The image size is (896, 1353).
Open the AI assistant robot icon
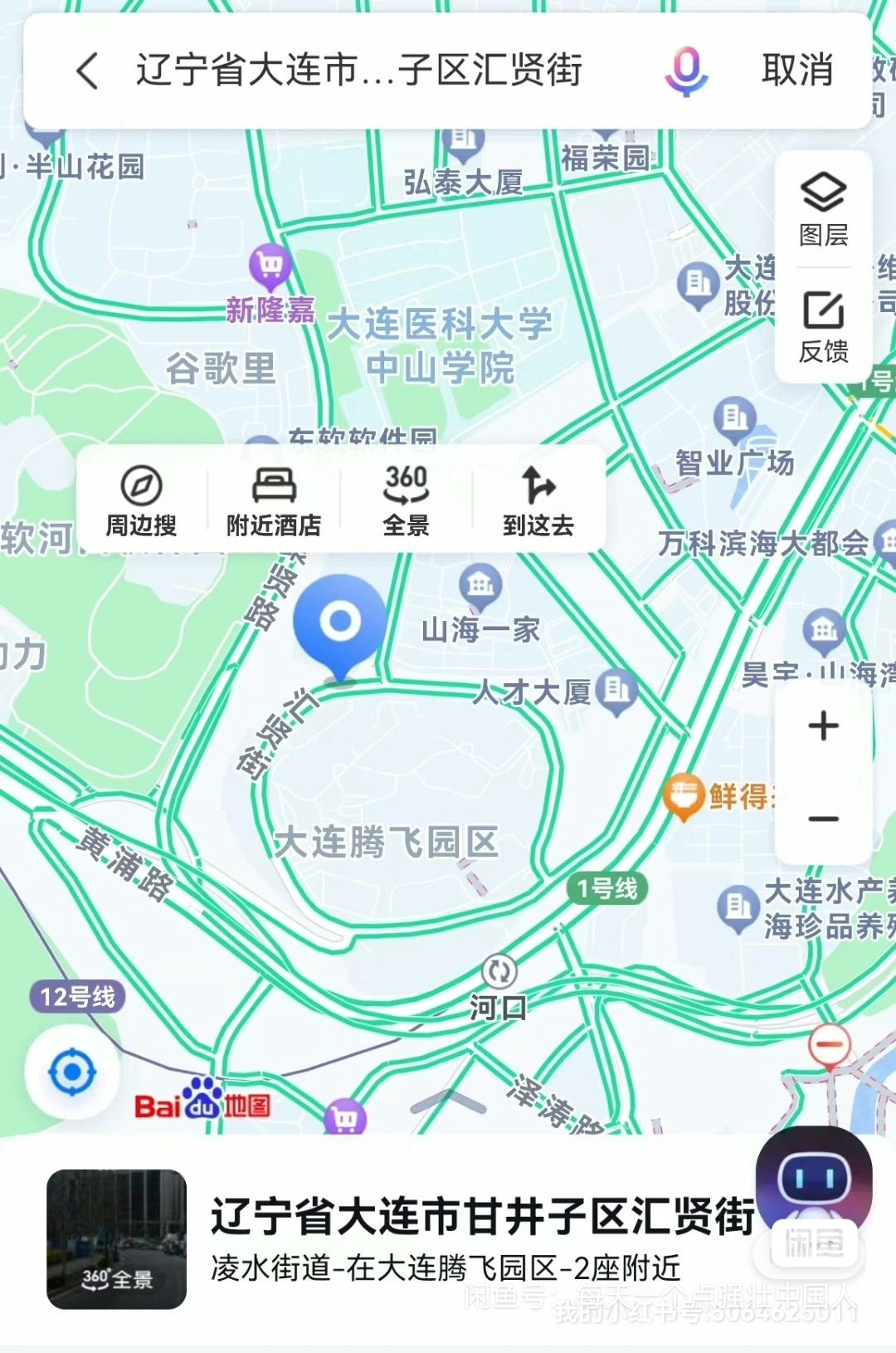(x=813, y=1180)
